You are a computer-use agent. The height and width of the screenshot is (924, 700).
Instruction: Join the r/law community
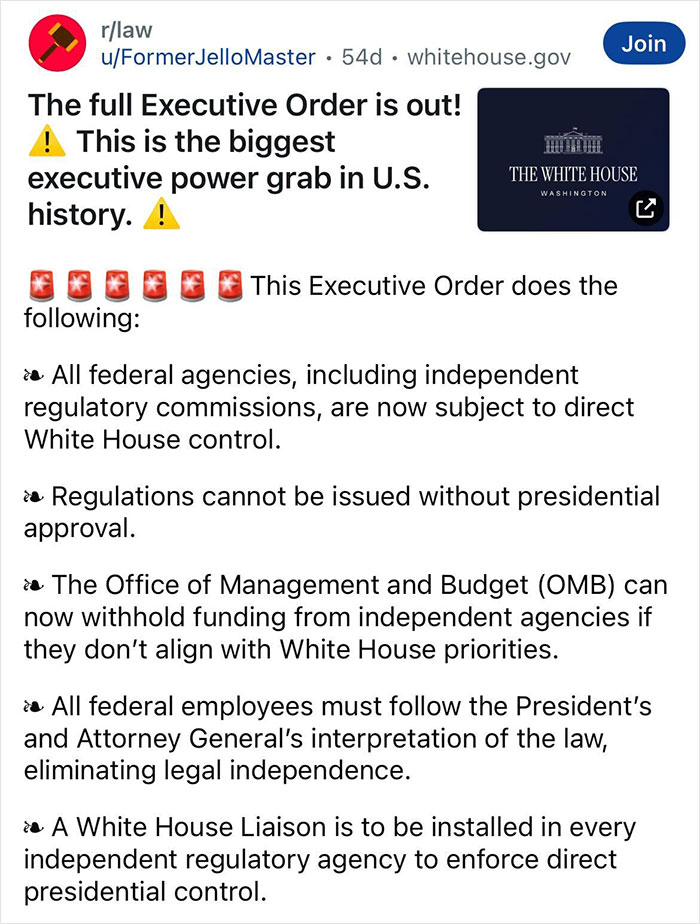tap(644, 43)
